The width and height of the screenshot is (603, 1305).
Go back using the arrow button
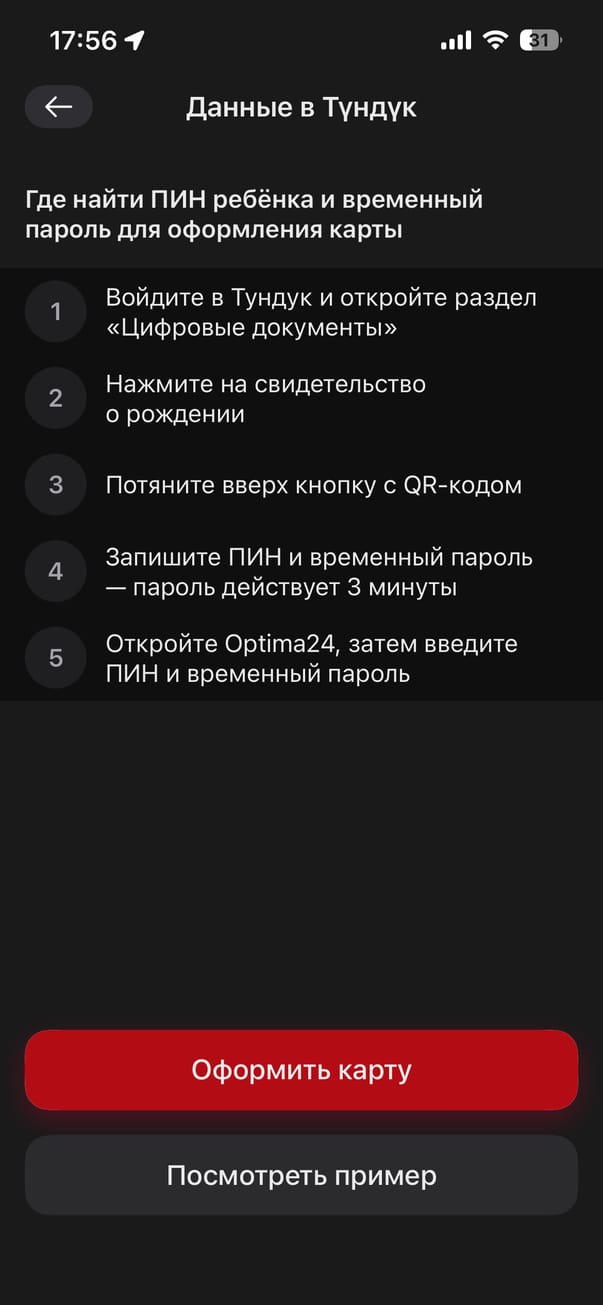[x=58, y=108]
